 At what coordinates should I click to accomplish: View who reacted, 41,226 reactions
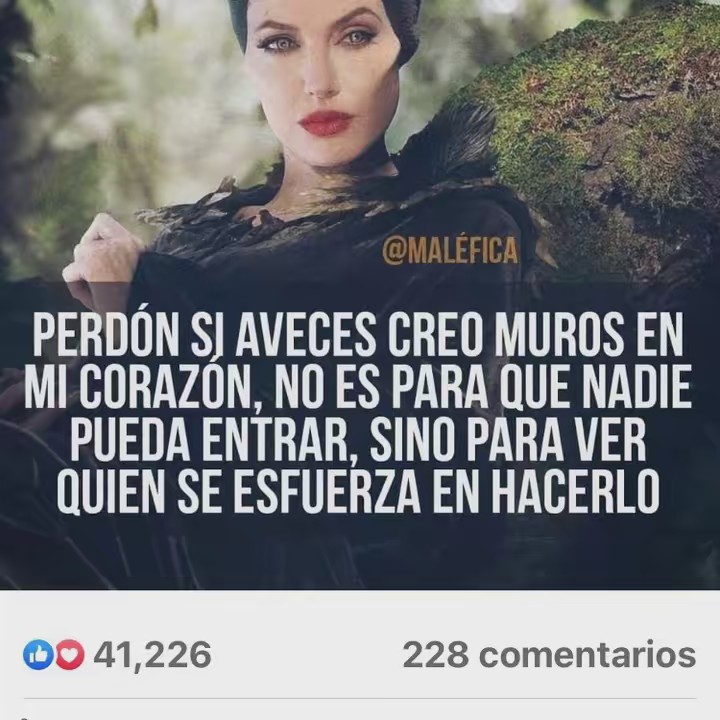118,655
